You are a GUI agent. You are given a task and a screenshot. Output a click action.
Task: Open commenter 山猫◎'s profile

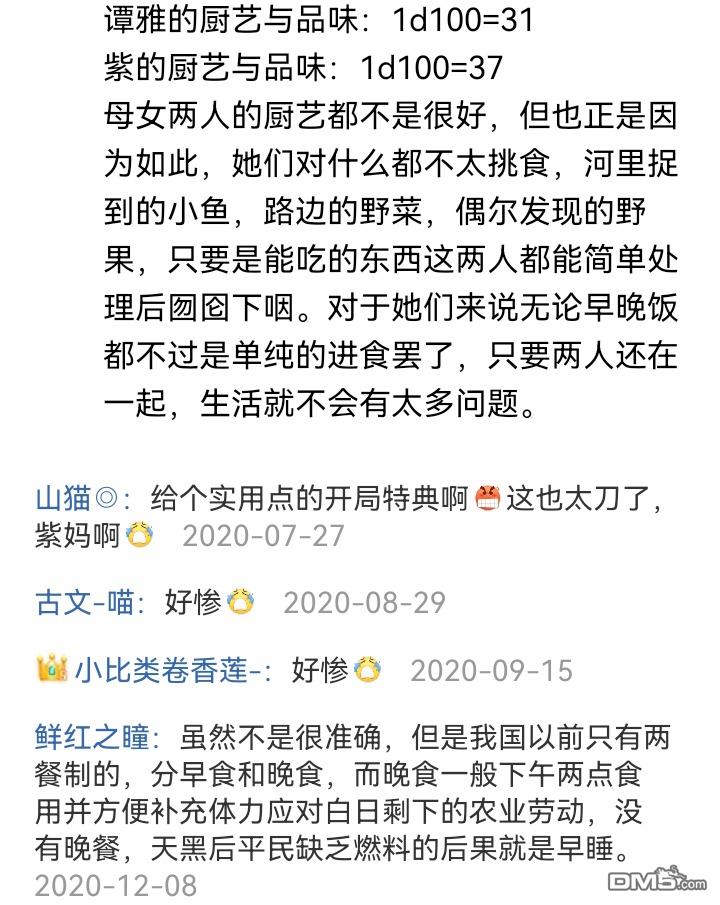pyautogui.click(x=77, y=498)
